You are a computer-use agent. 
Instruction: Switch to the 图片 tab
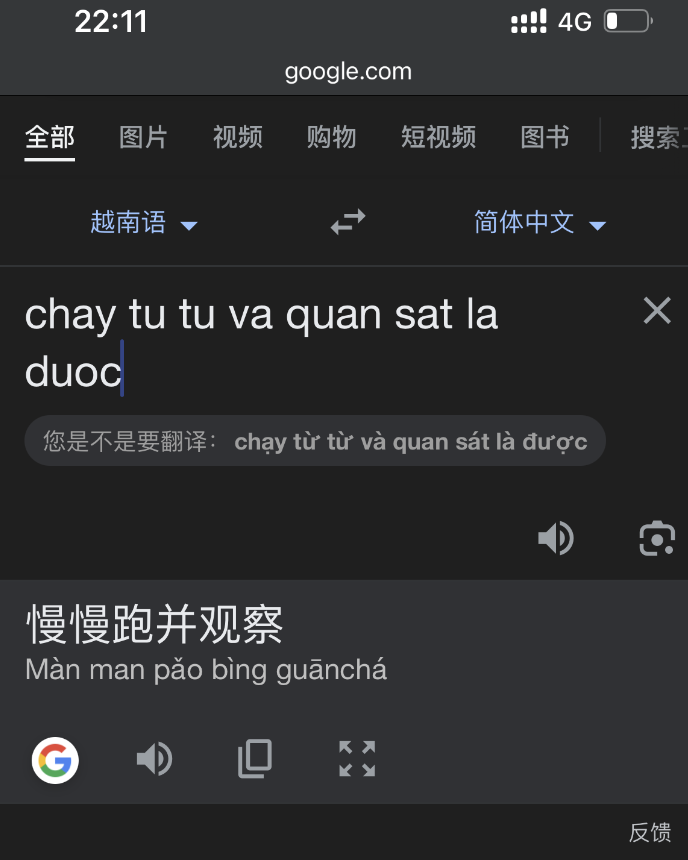[143, 137]
